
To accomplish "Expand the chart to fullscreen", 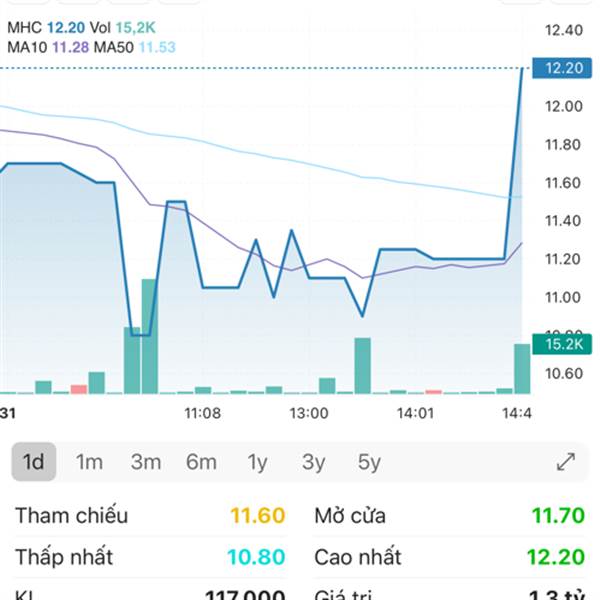I will pyautogui.click(x=566, y=462).
